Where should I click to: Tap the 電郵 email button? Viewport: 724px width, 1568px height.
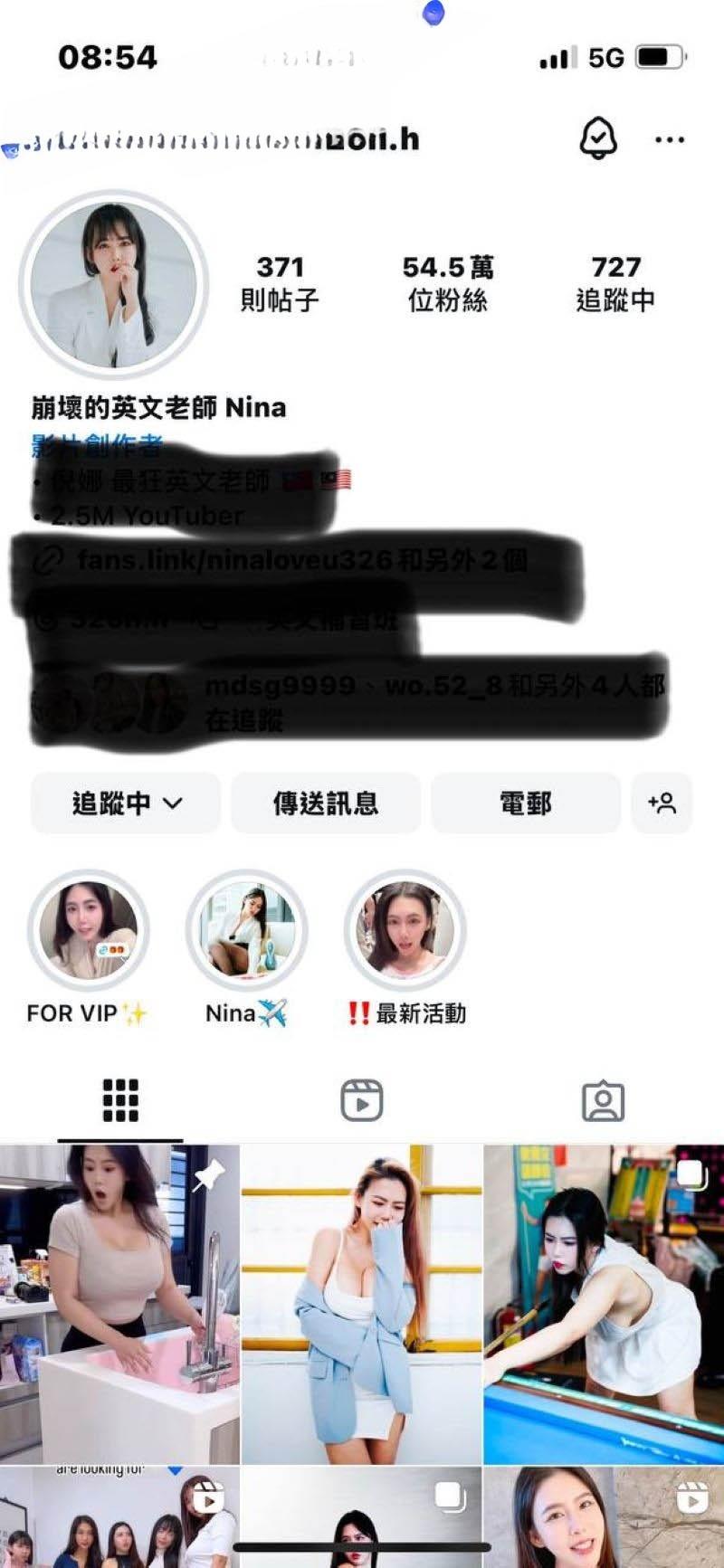coord(526,803)
